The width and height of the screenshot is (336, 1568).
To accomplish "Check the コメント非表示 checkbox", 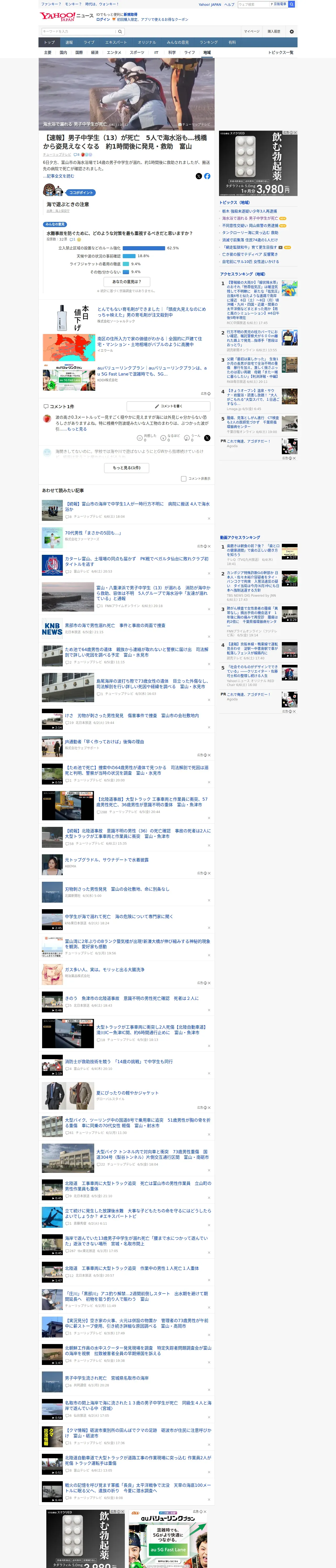I will (183, 479).
